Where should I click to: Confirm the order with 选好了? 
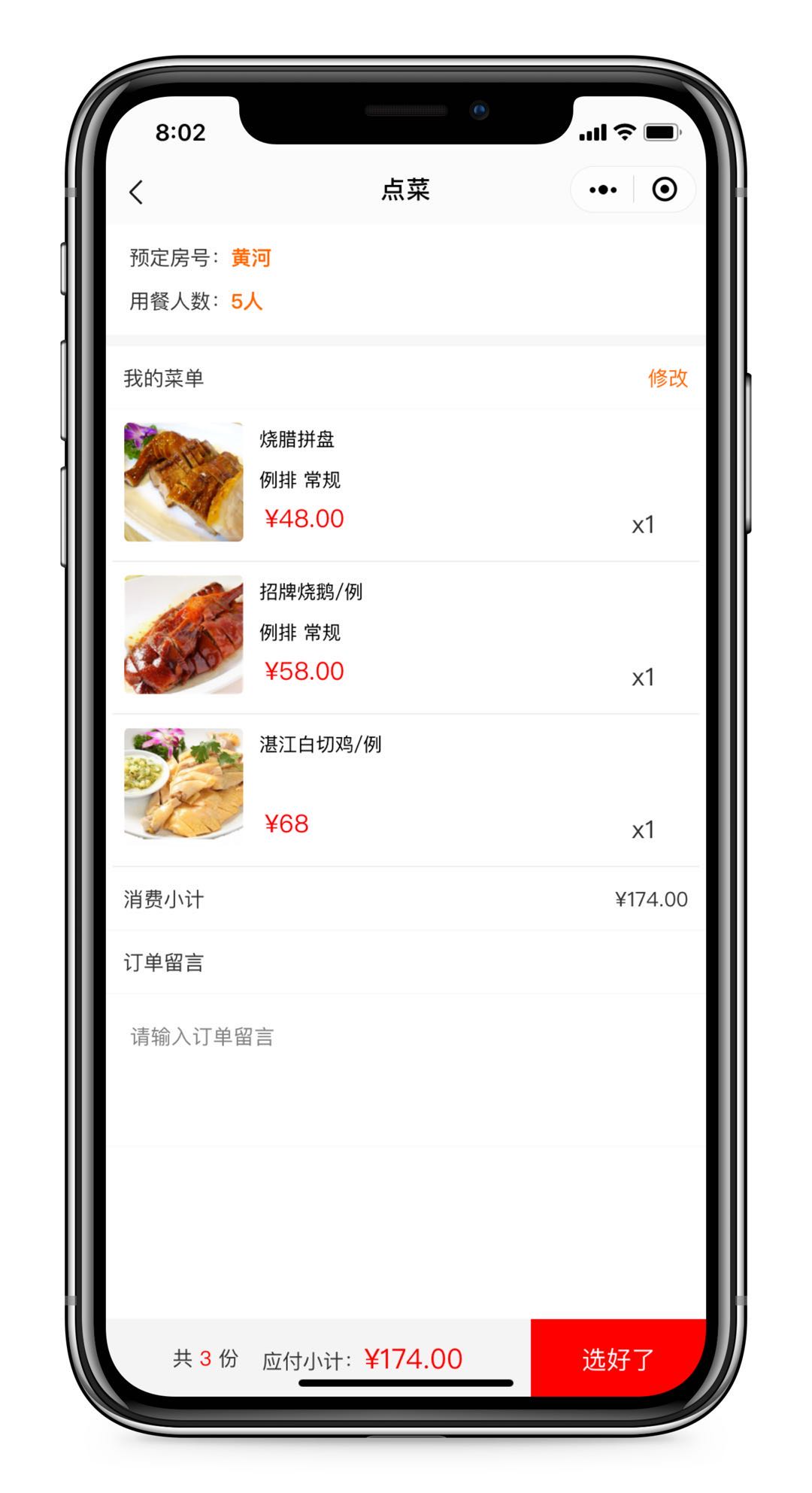tap(618, 1358)
